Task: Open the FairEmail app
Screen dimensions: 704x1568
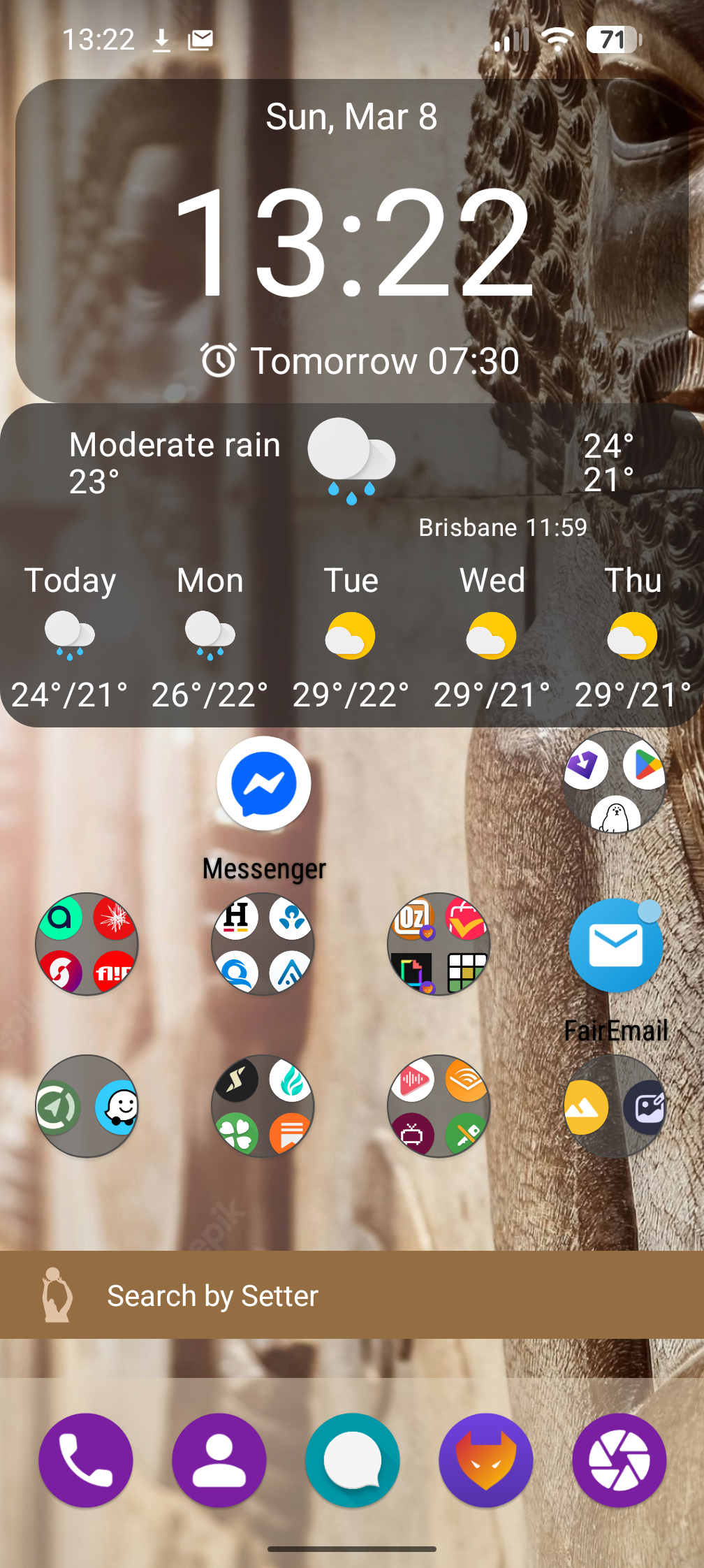Action: pyautogui.click(x=615, y=945)
